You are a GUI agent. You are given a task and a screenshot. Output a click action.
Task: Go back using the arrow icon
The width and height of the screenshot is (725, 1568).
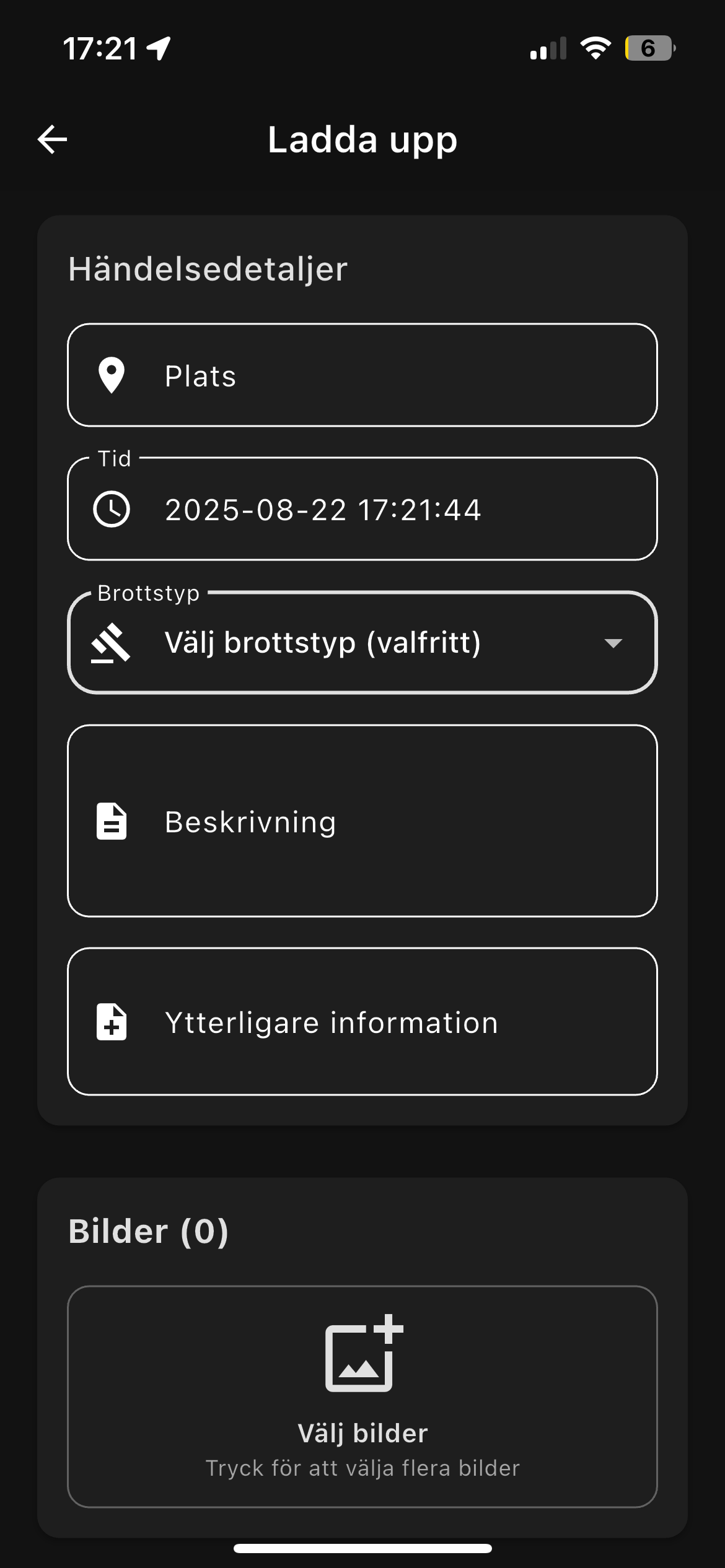pos(53,139)
